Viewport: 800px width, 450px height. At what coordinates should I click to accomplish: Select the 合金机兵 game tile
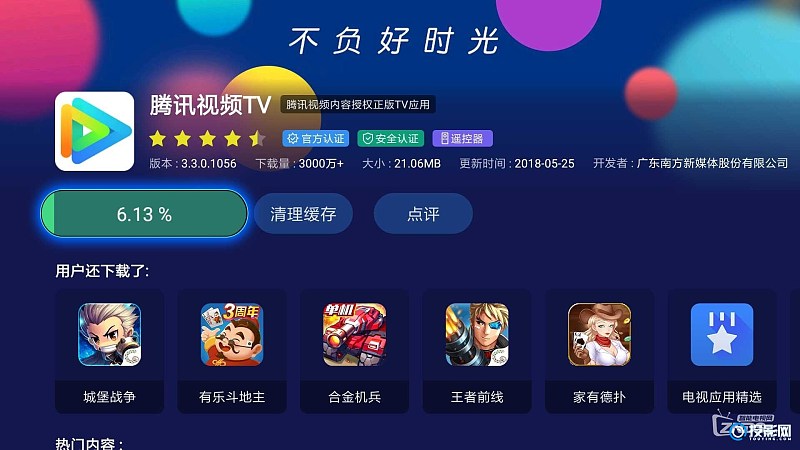(x=354, y=350)
